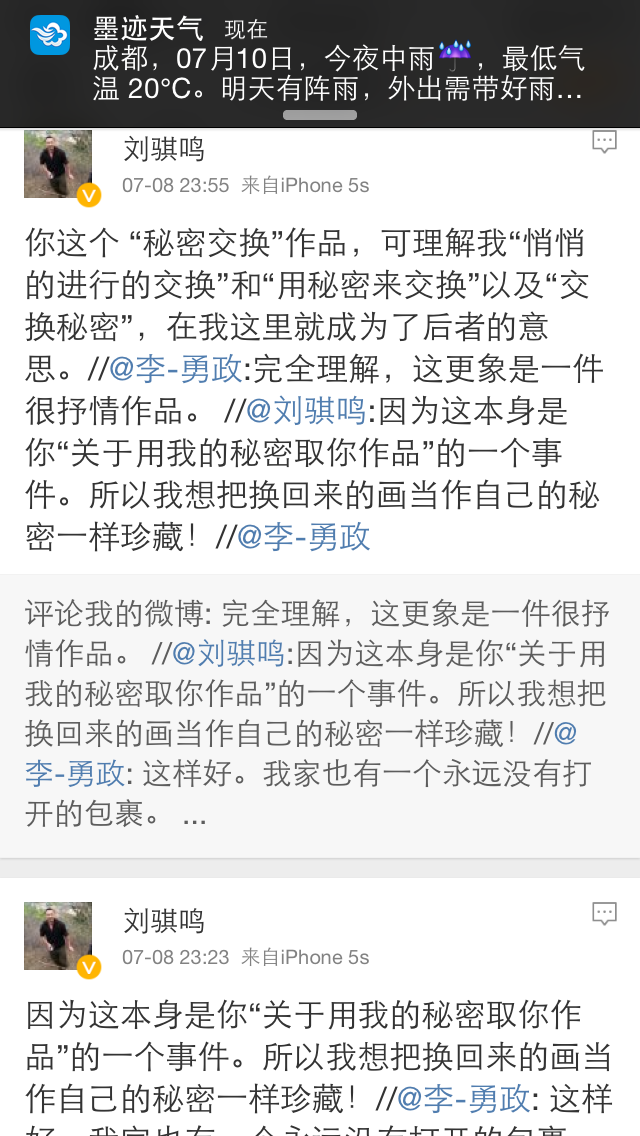Tap the username 刘骐鸣 above 07-08 23:55
The height and width of the screenshot is (1136, 640).
[164, 150]
